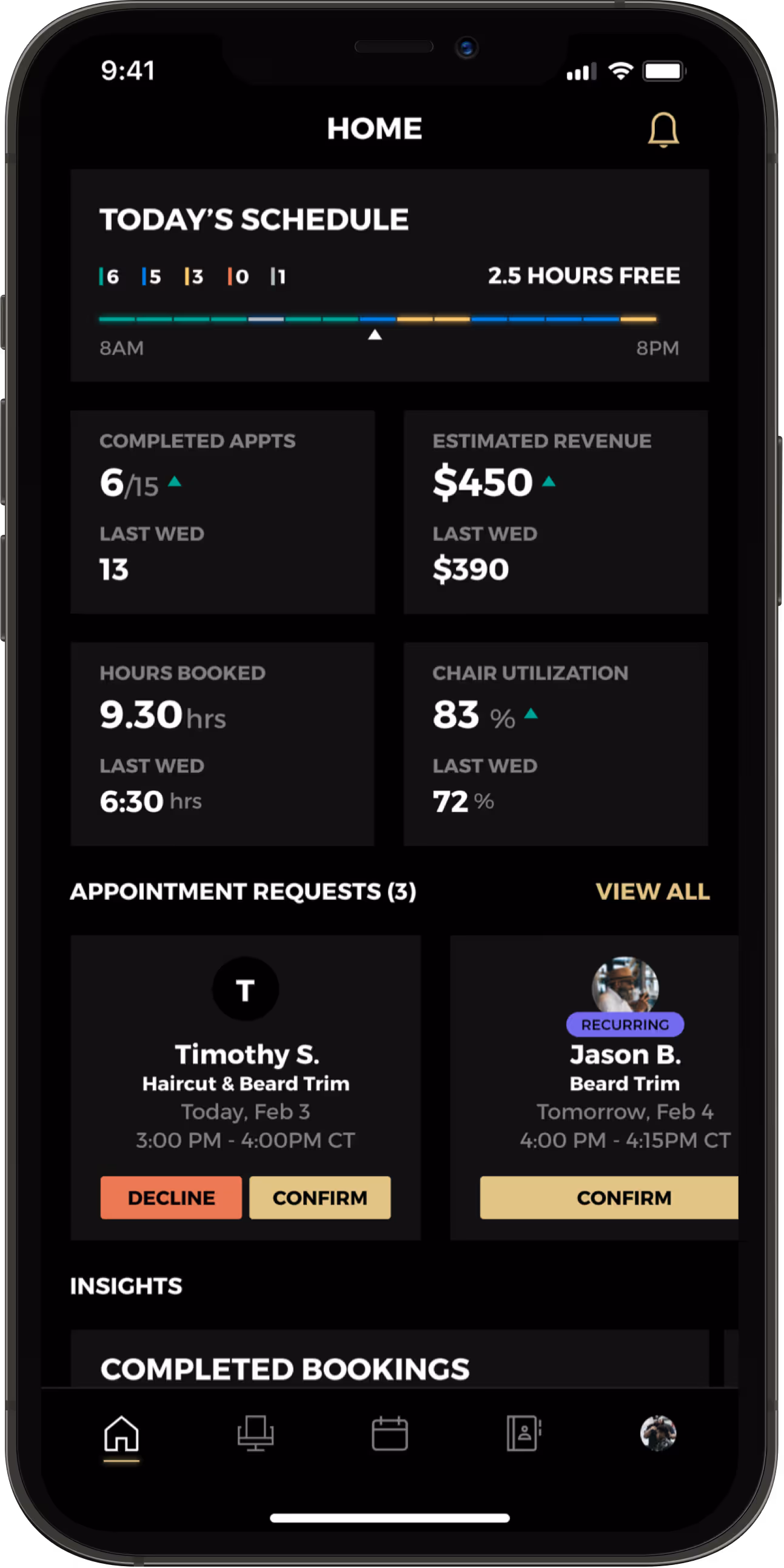The image size is (784, 1568).
Task: View all appointment requests
Action: [652, 892]
